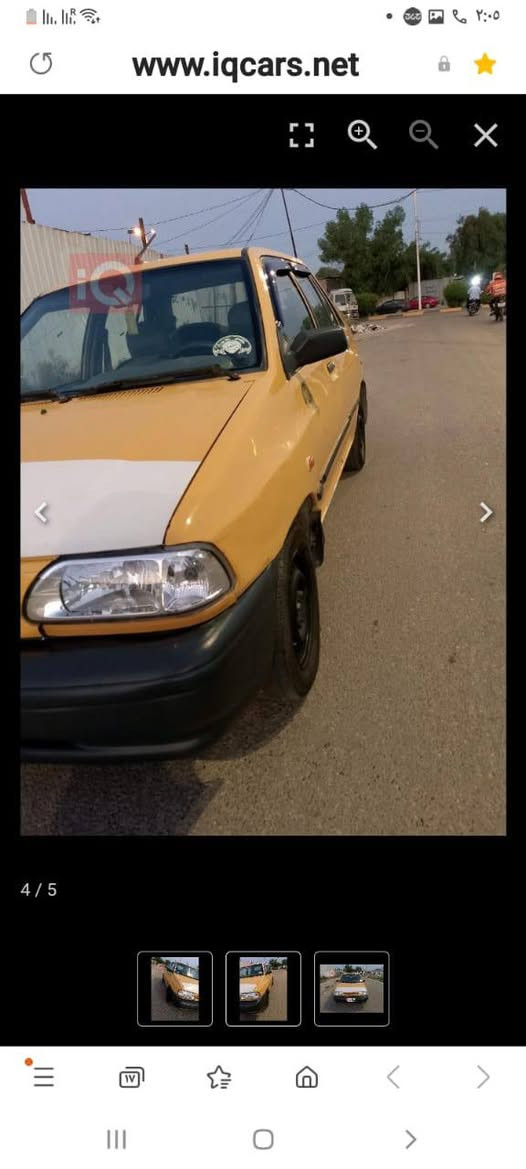Select the first thumbnail in the strip
Screen dimensions: 526x1169
point(175,989)
